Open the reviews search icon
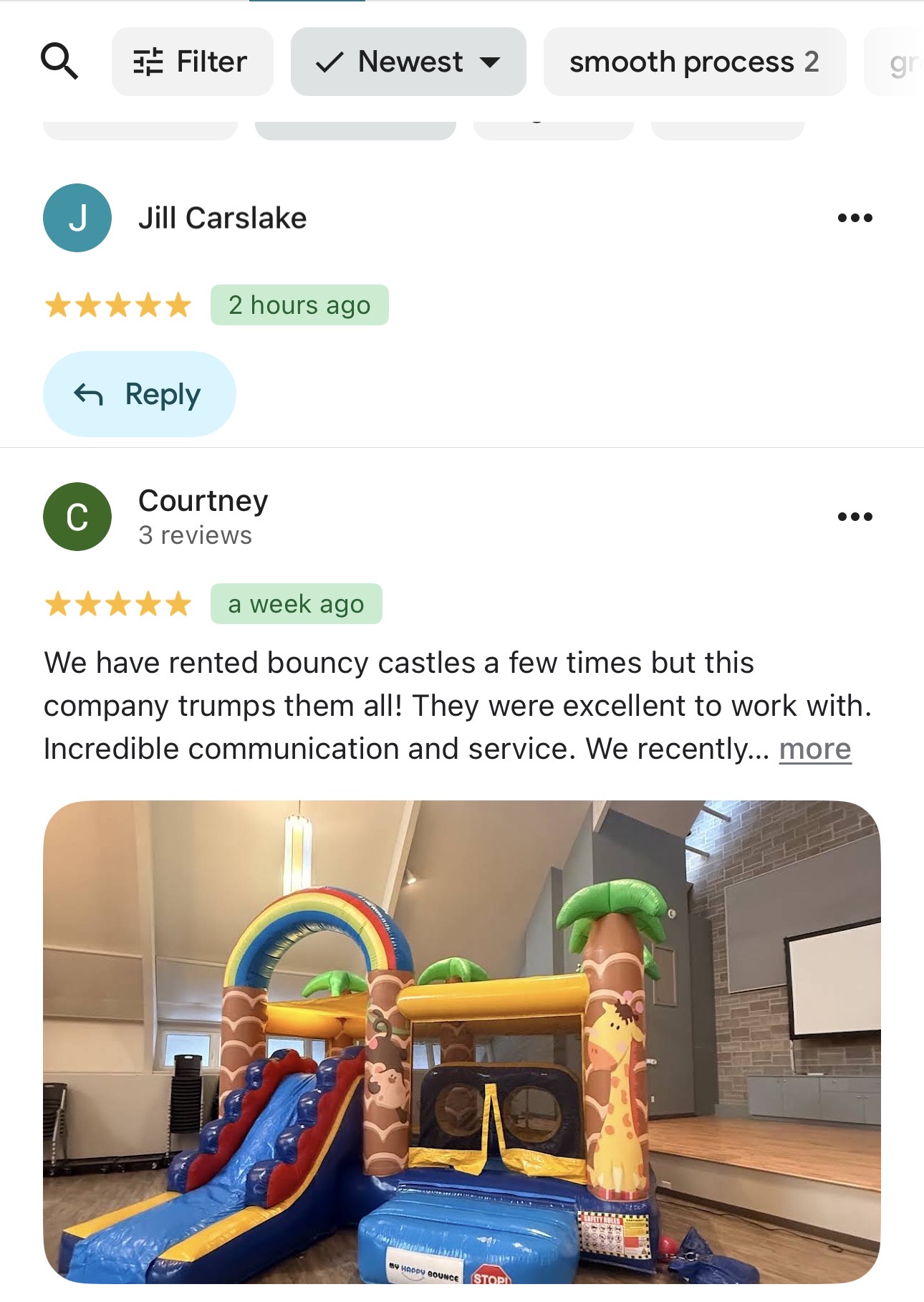Image resolution: width=924 pixels, height=1302 pixels. (x=59, y=62)
